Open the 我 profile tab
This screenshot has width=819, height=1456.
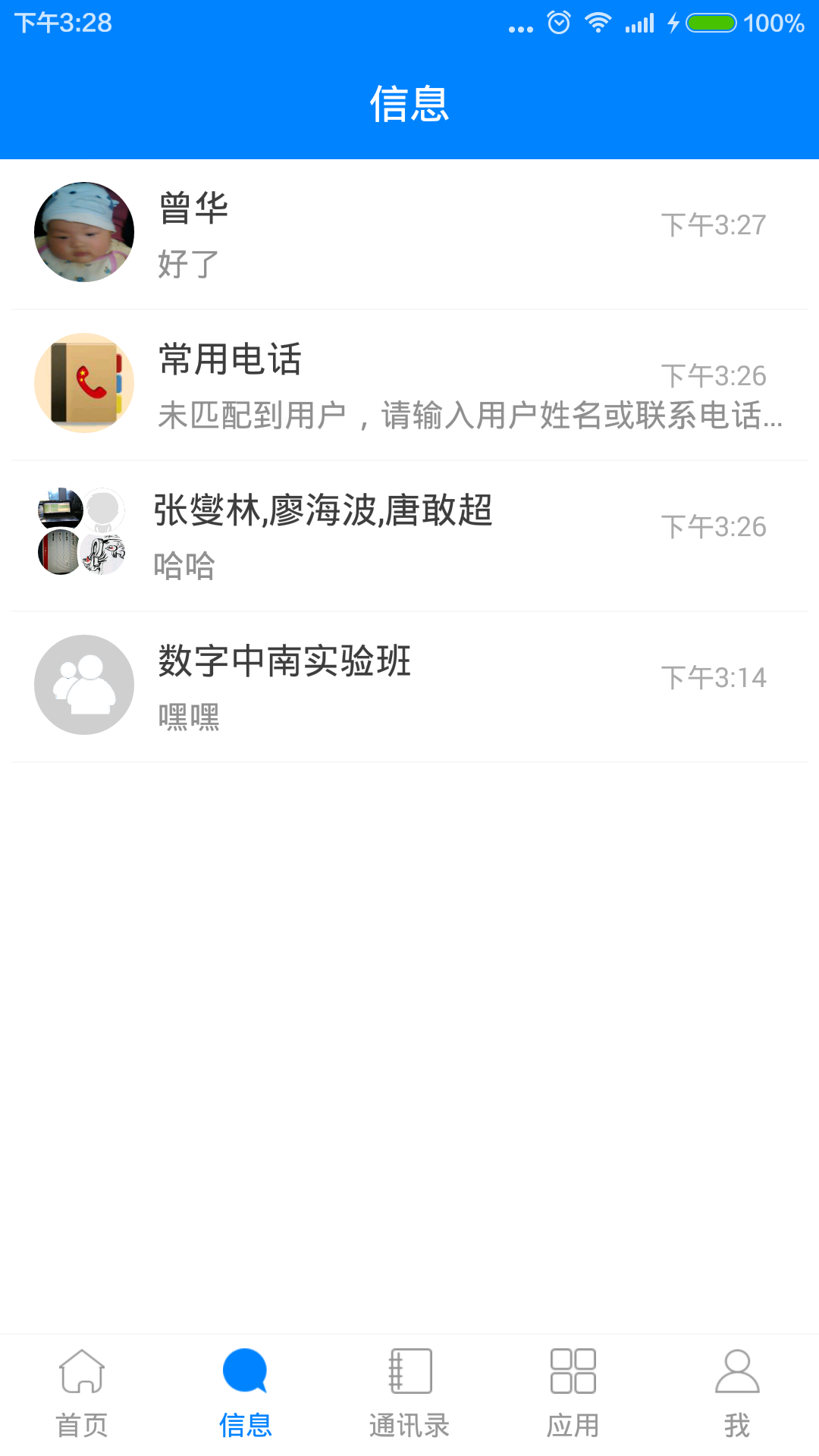click(x=737, y=1394)
